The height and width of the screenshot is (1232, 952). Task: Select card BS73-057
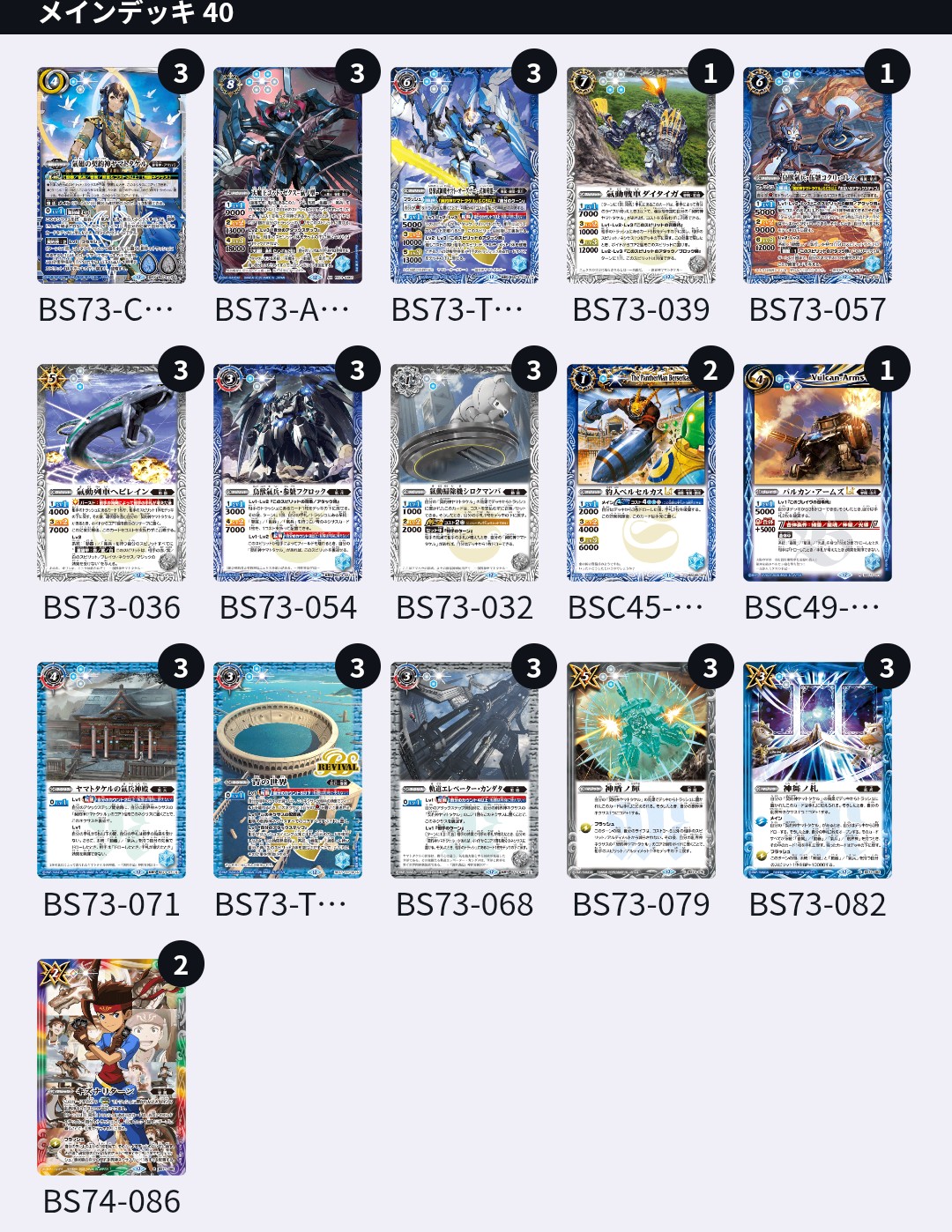coord(817,175)
